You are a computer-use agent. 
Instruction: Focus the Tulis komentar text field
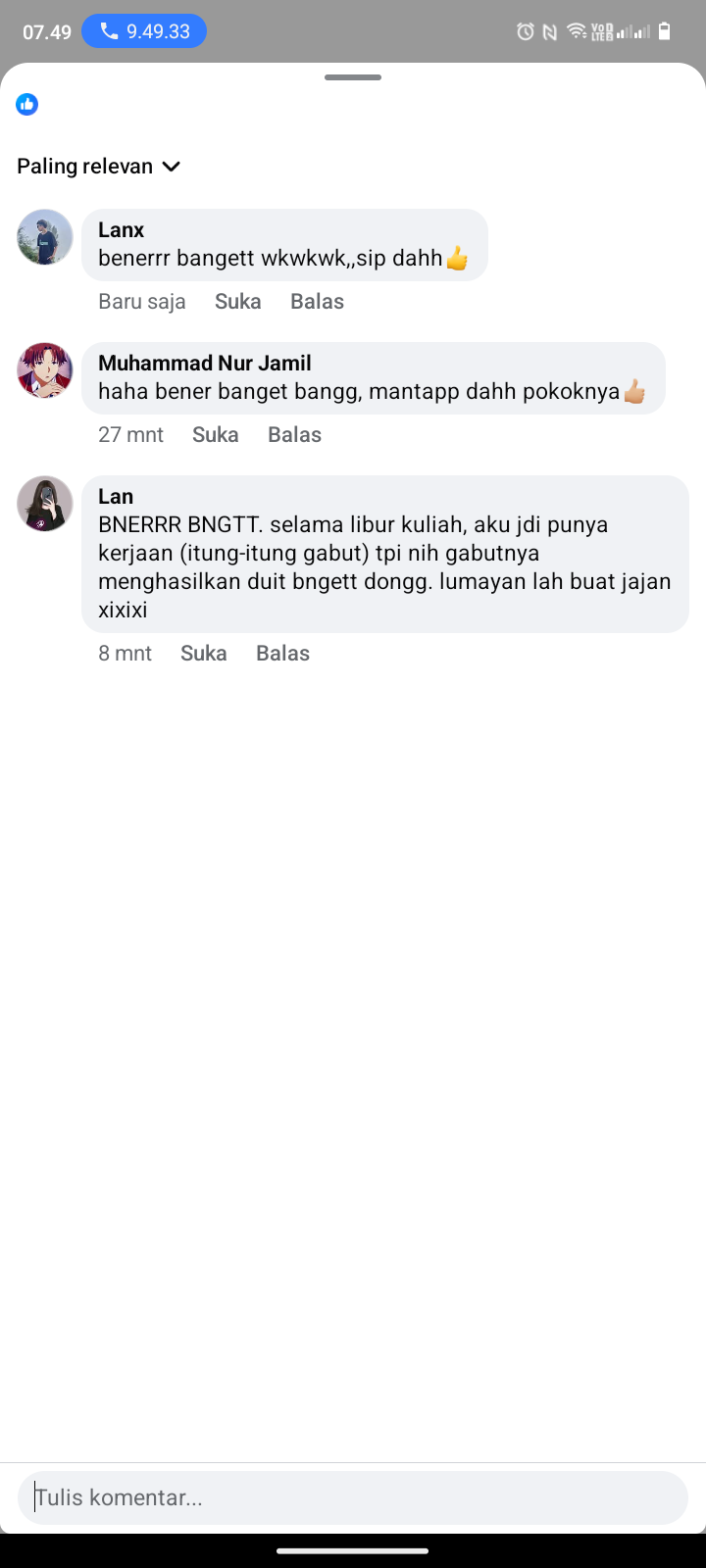click(353, 1497)
